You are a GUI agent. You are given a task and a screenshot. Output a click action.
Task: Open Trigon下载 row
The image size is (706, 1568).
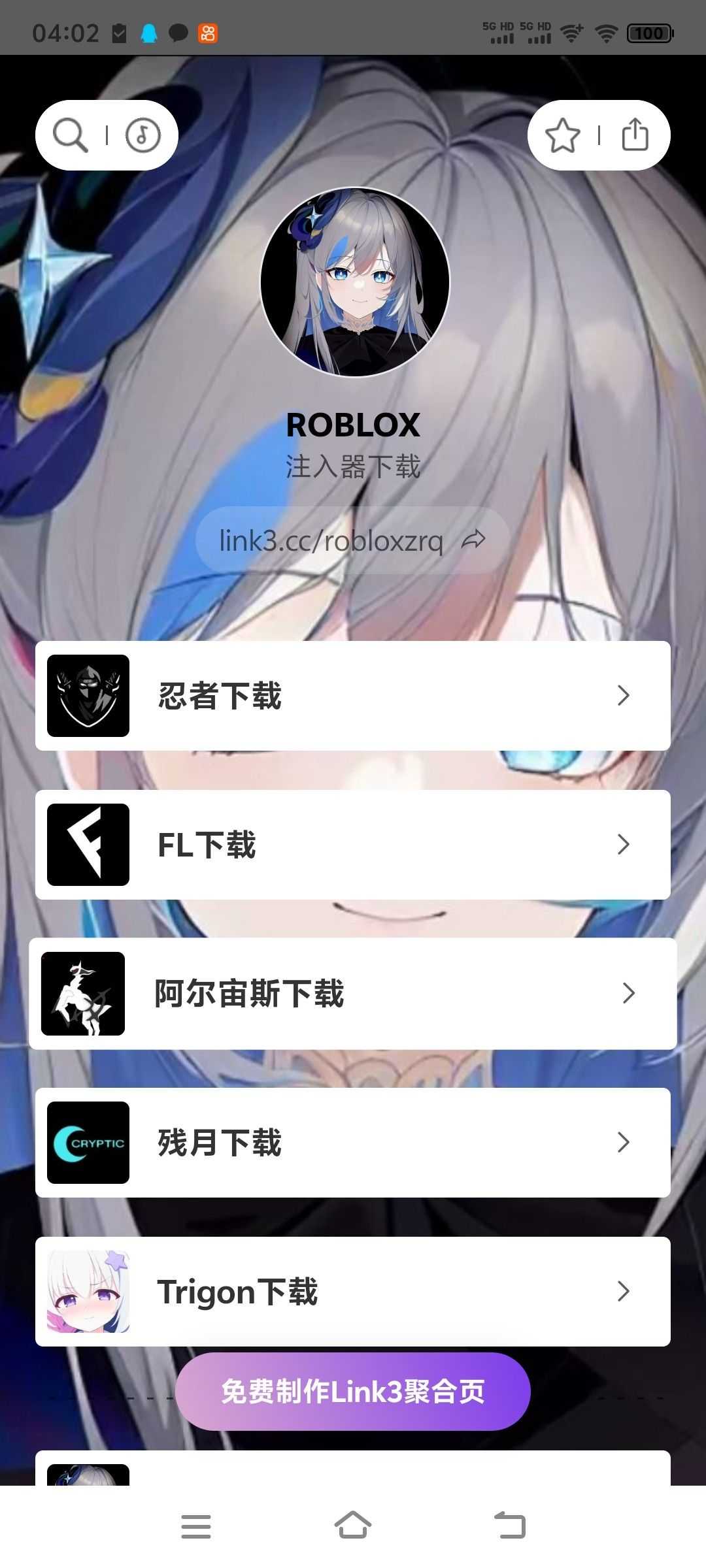tap(353, 1292)
